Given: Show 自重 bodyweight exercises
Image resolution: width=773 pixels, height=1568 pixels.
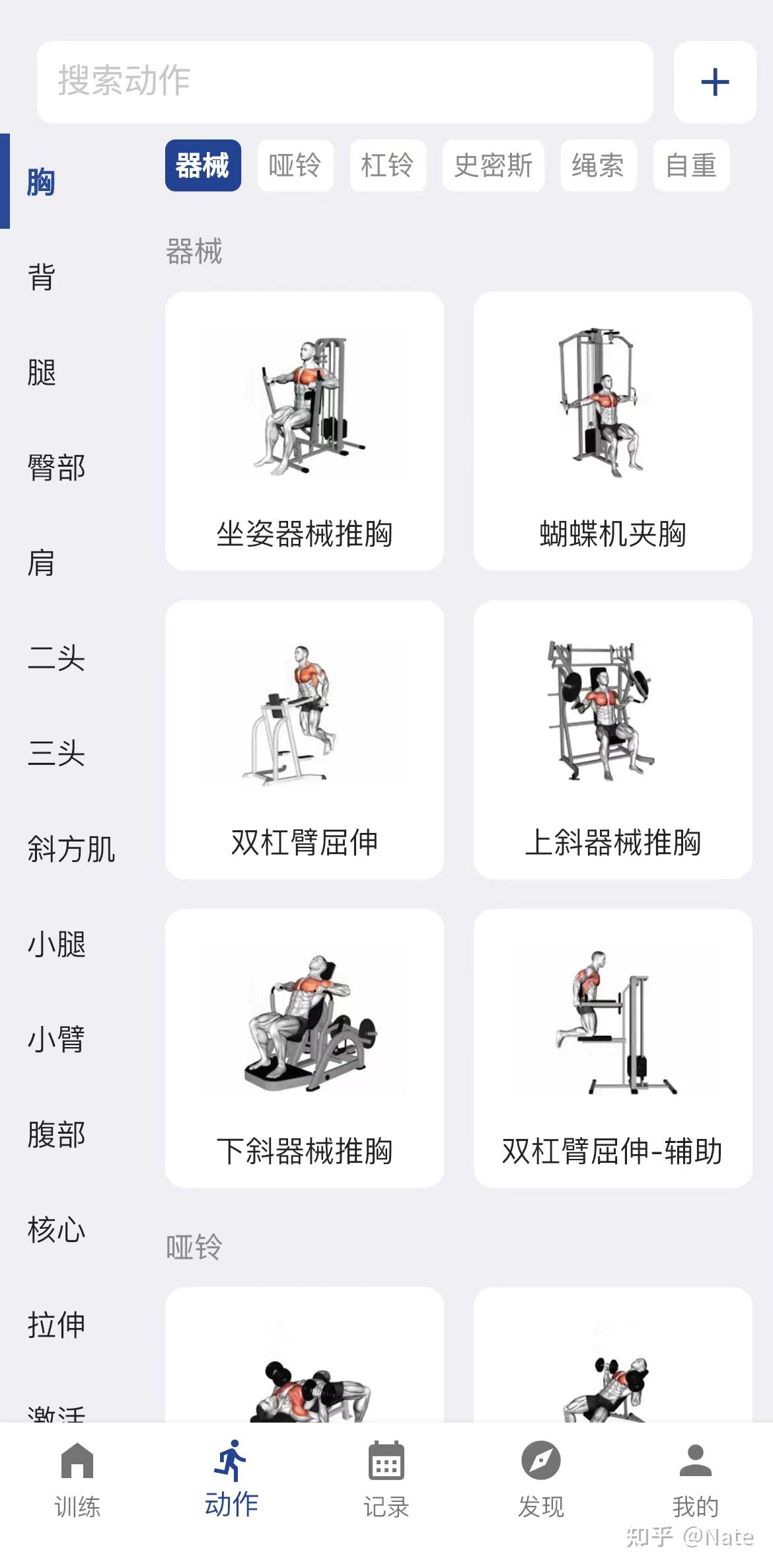Looking at the screenshot, I should point(691,165).
